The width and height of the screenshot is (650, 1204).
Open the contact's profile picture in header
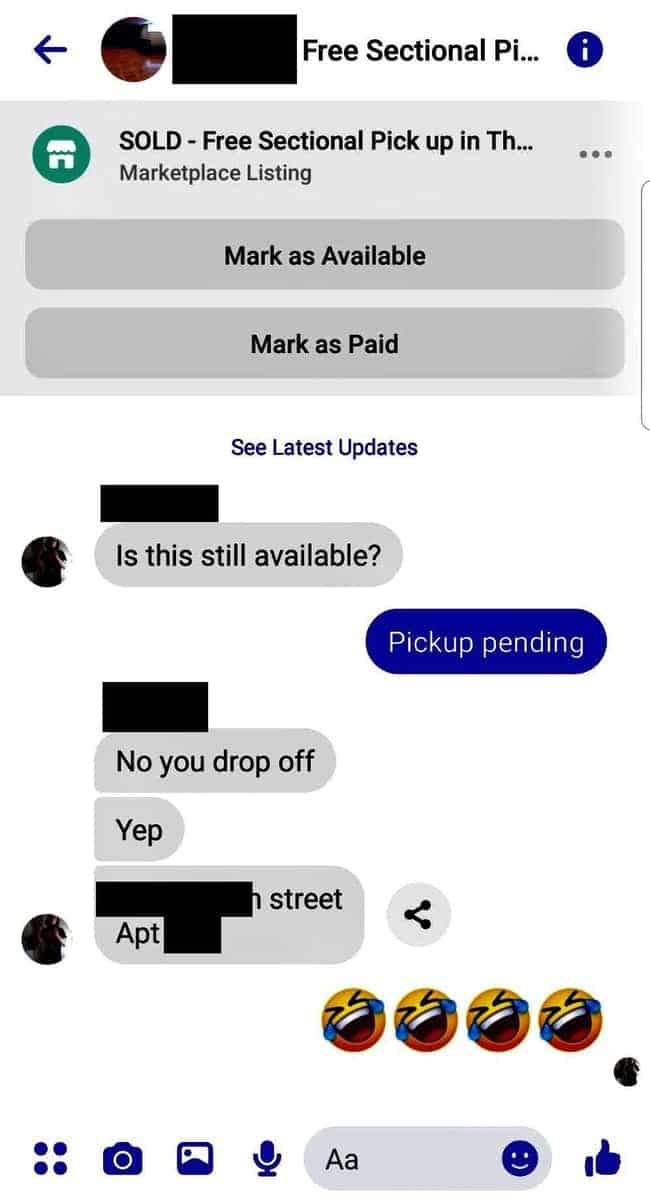(x=134, y=50)
